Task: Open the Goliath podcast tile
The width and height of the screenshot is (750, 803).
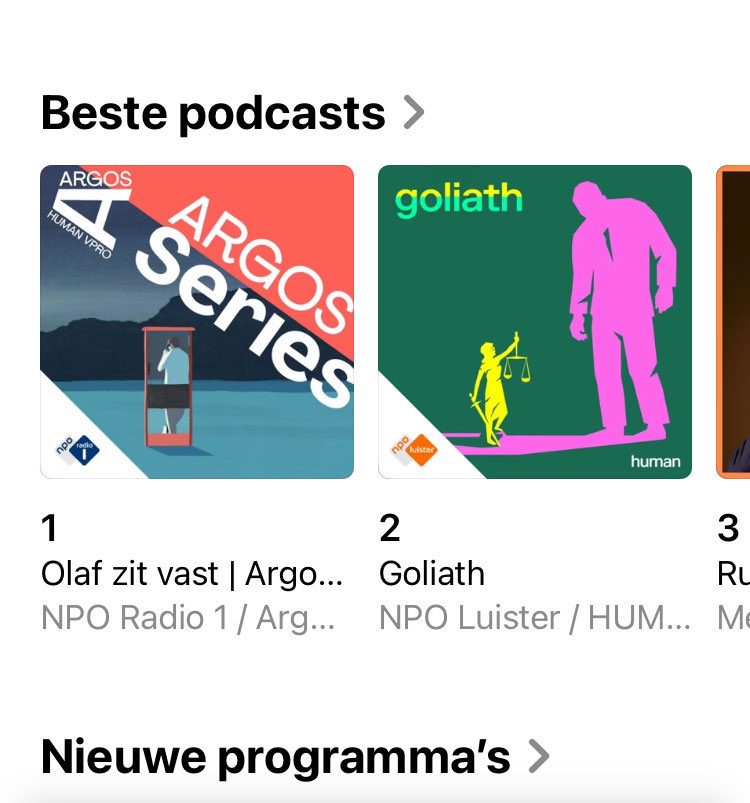Action: click(x=535, y=322)
